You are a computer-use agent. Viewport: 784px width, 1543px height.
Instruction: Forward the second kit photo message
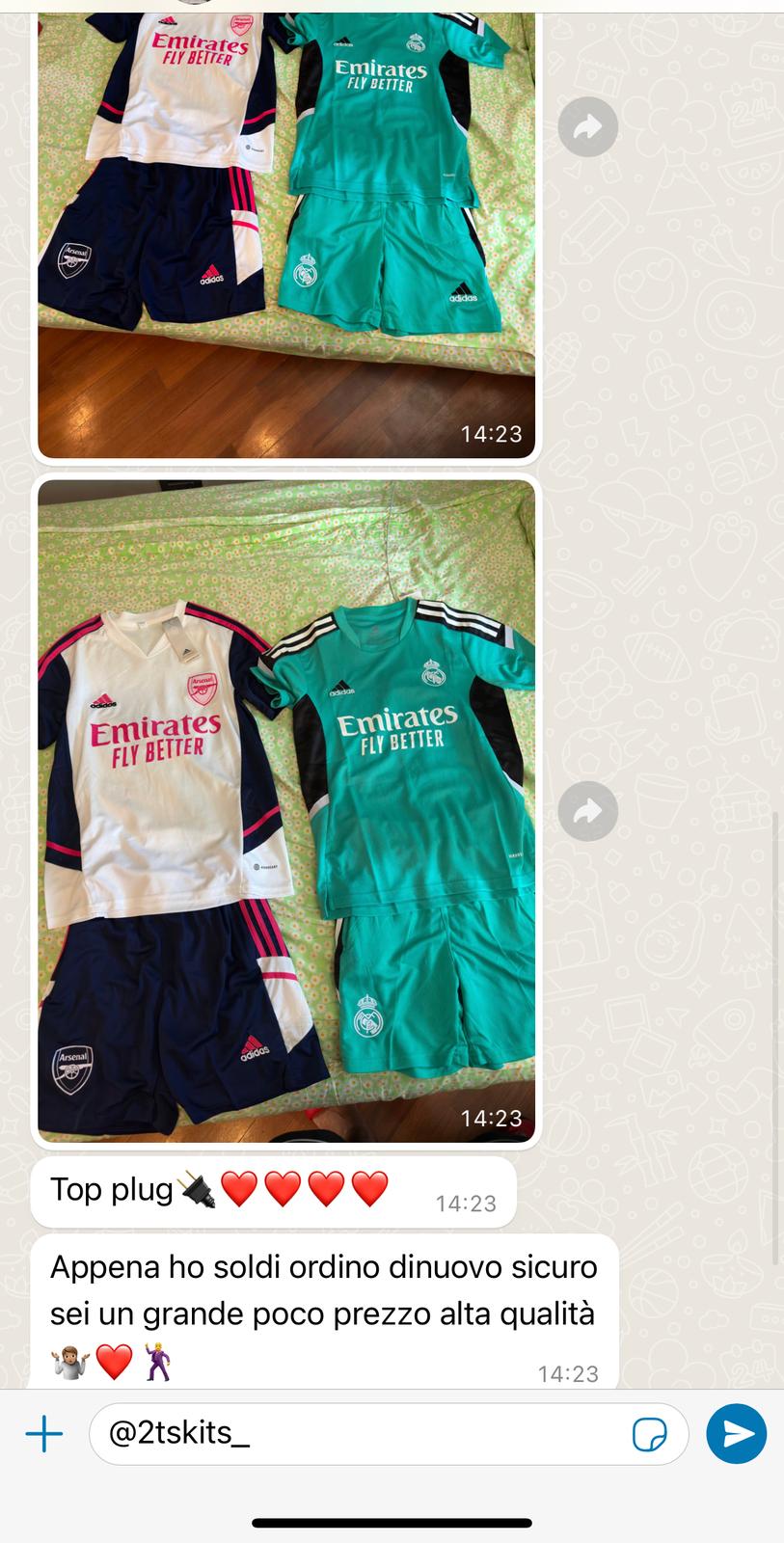(x=587, y=811)
